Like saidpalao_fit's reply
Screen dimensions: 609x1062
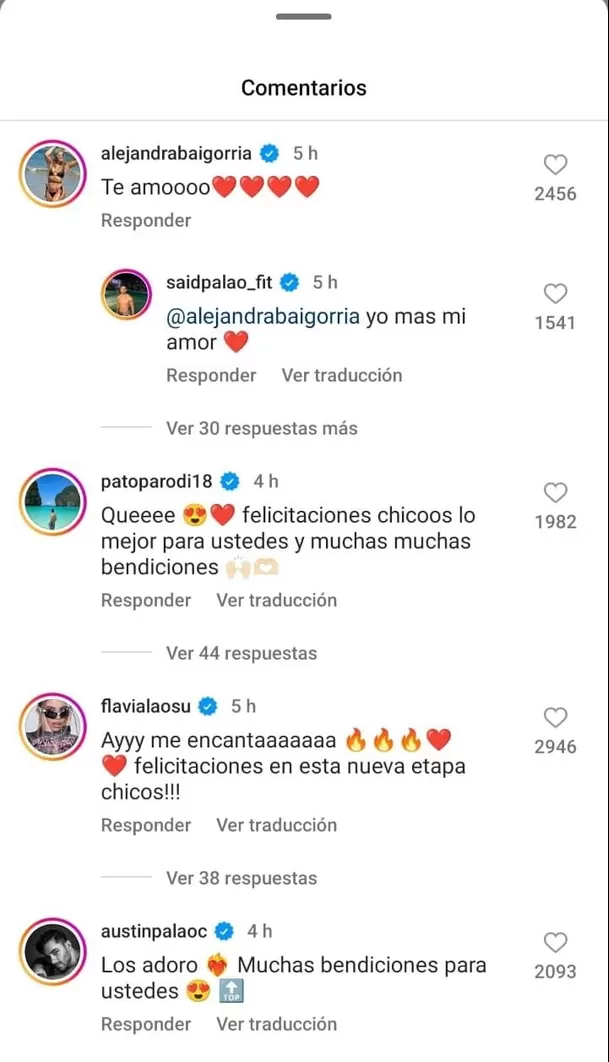555,293
